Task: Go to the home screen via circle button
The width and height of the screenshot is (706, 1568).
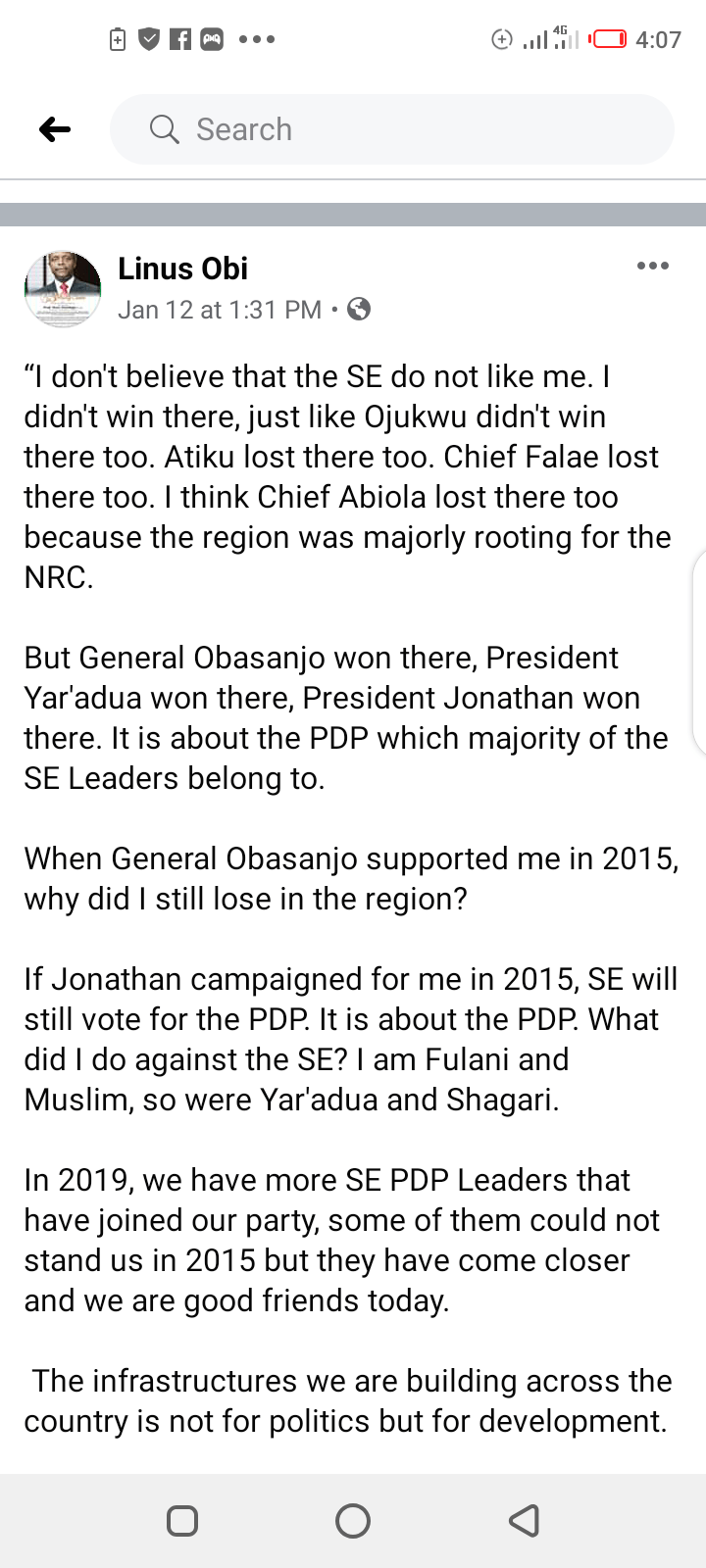Action: pos(353,1520)
